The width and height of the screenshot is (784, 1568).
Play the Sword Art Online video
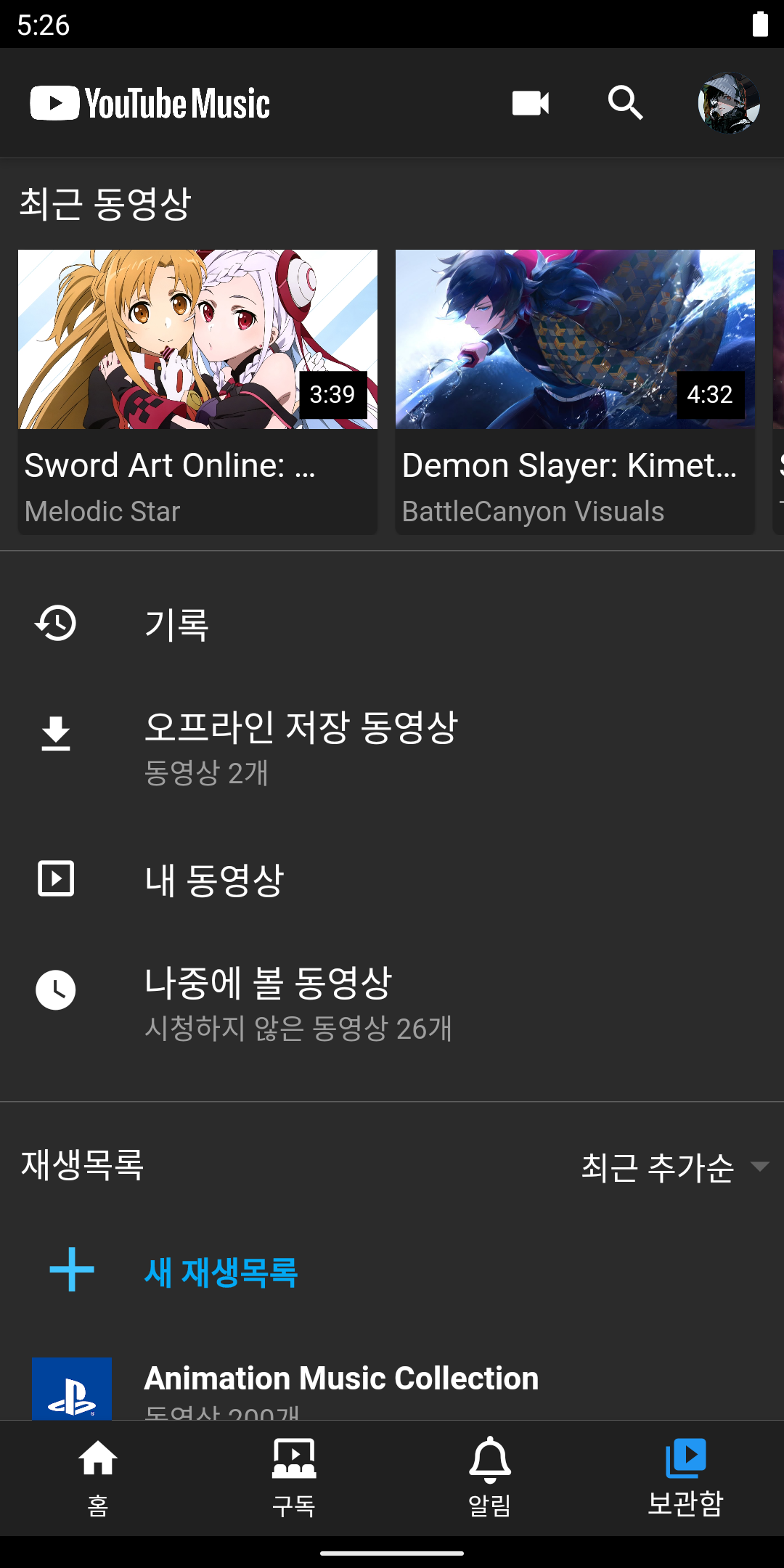(197, 340)
